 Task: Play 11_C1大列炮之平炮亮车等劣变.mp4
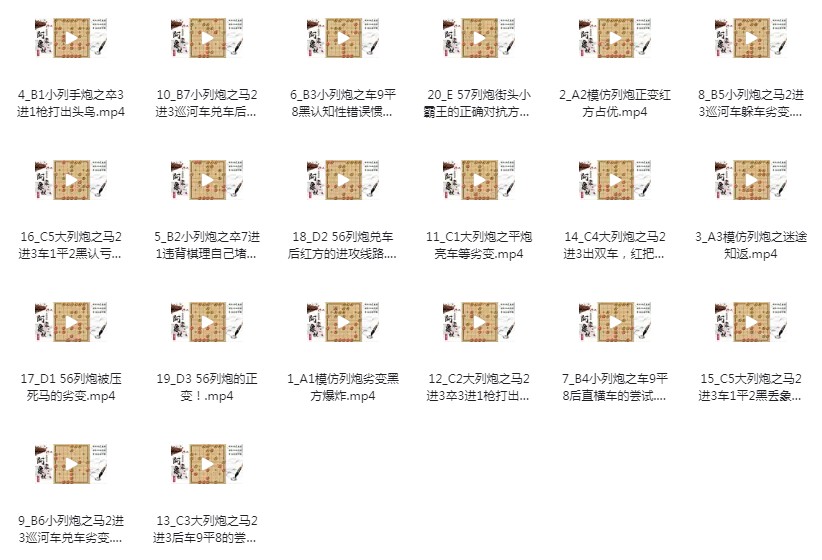(x=479, y=182)
